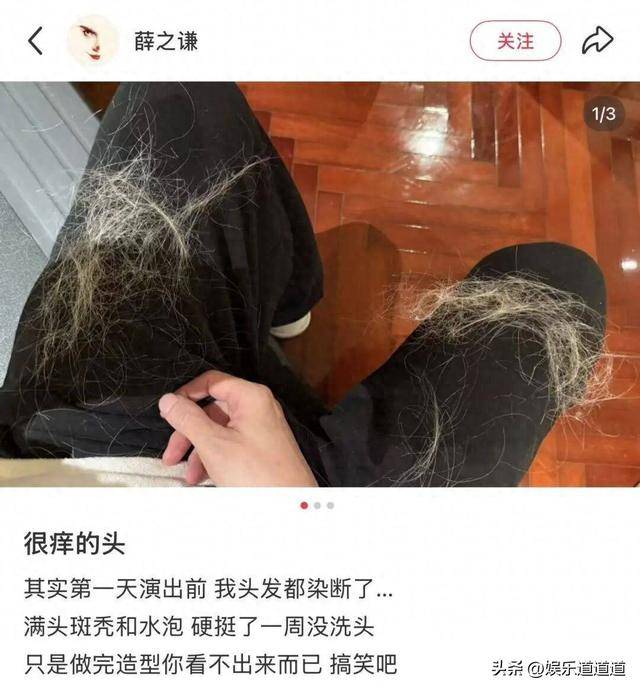Tap the image page indicator dots
The width and height of the screenshot is (640, 691).
point(317,505)
